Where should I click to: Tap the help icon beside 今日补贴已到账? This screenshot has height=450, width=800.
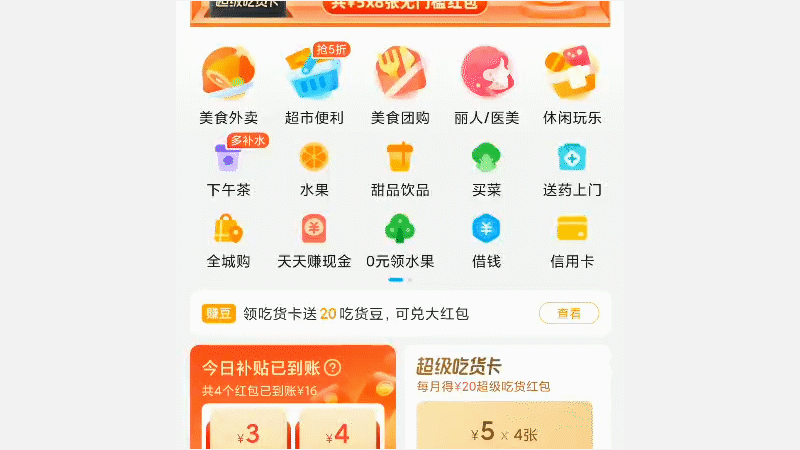333,367
